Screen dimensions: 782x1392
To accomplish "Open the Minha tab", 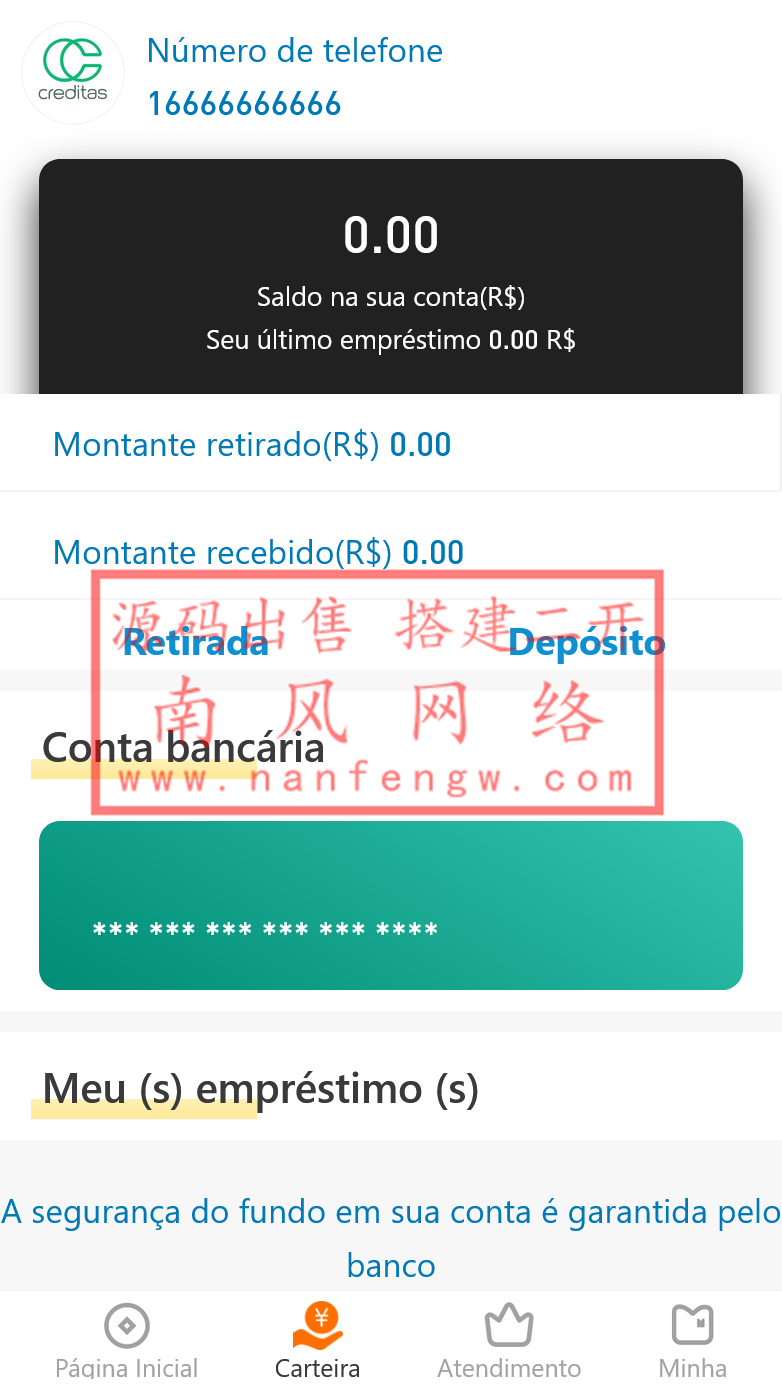I will pos(692,1342).
